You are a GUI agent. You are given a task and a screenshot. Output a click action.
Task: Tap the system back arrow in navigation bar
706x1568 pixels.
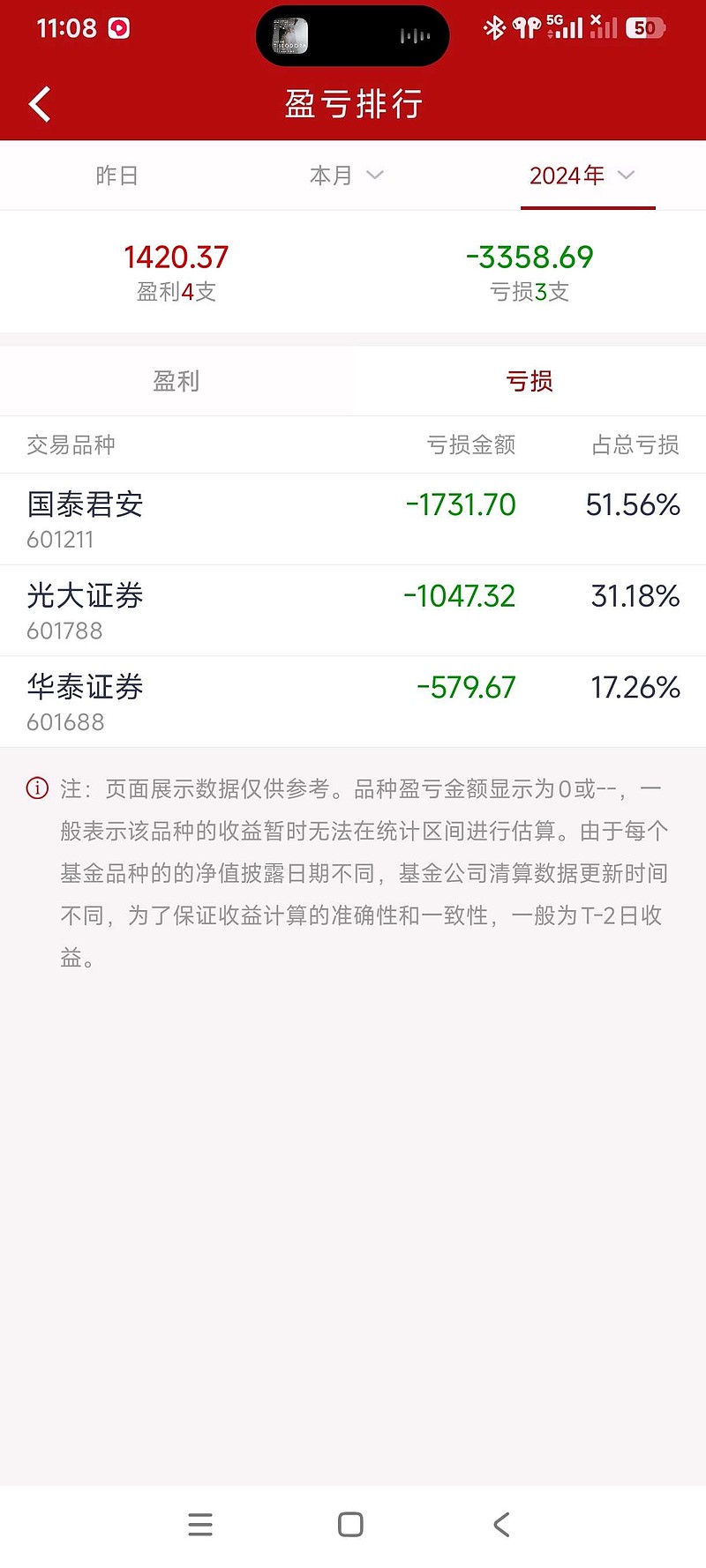click(501, 1524)
